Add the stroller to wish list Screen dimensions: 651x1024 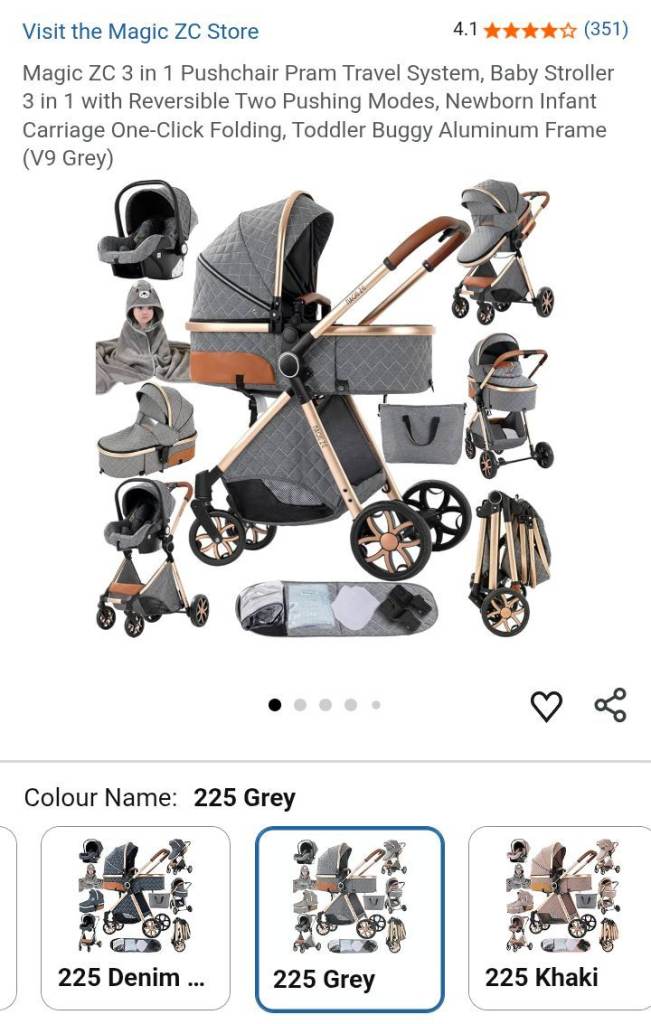(546, 706)
